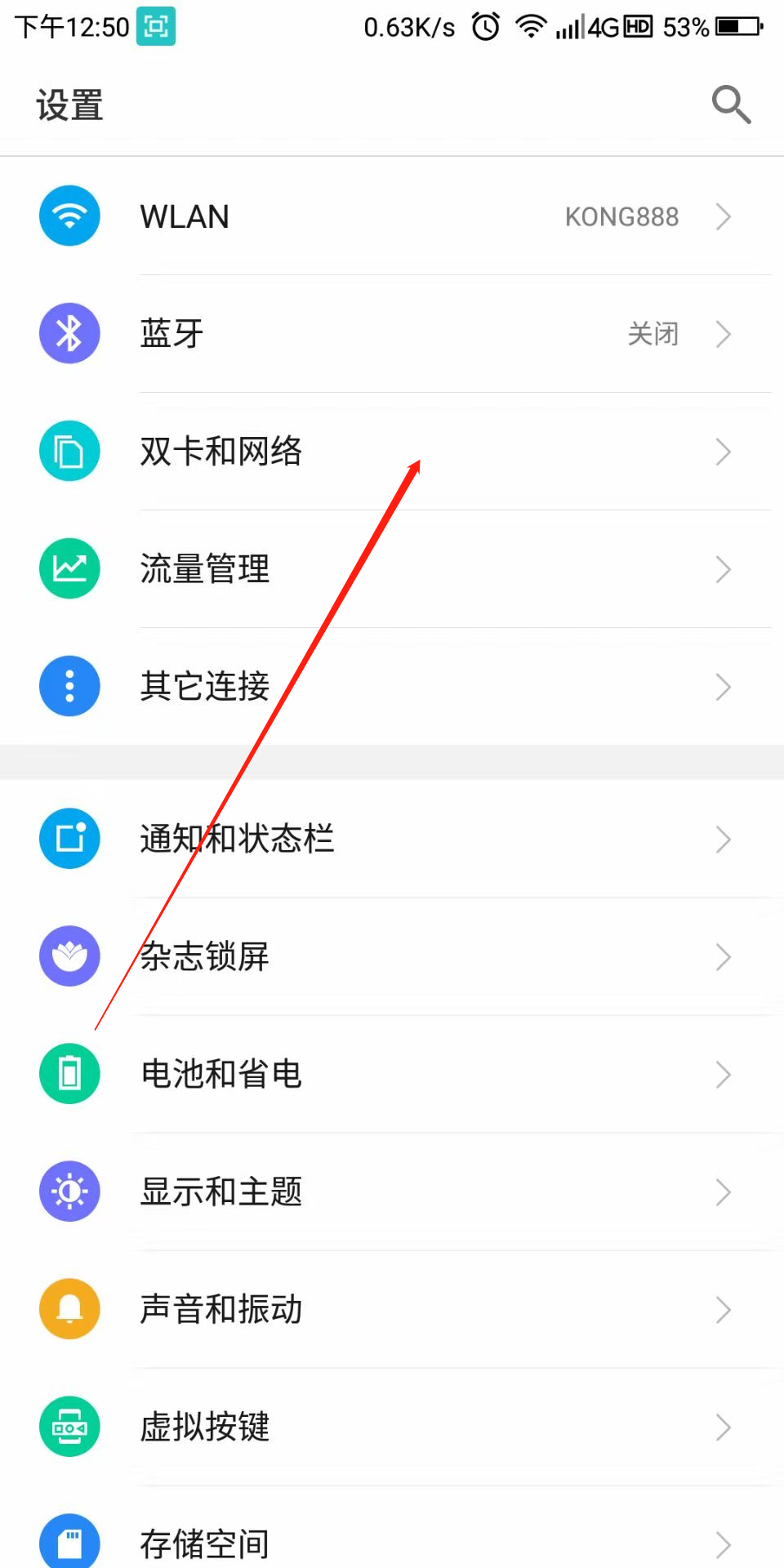Select the 显示和主题 brightness icon
Screen dimensions: 784x1568
point(69,1192)
